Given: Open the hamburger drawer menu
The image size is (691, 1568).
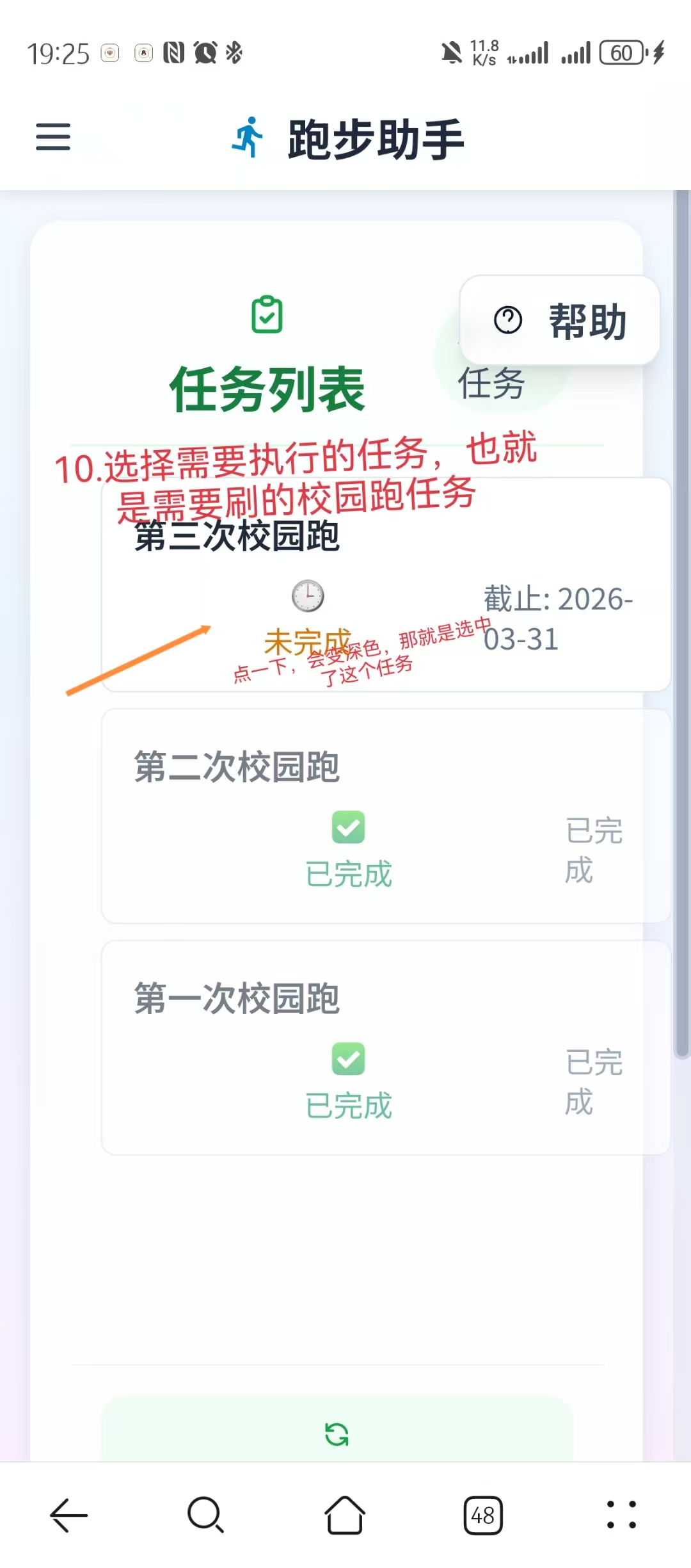Looking at the screenshot, I should click(53, 137).
